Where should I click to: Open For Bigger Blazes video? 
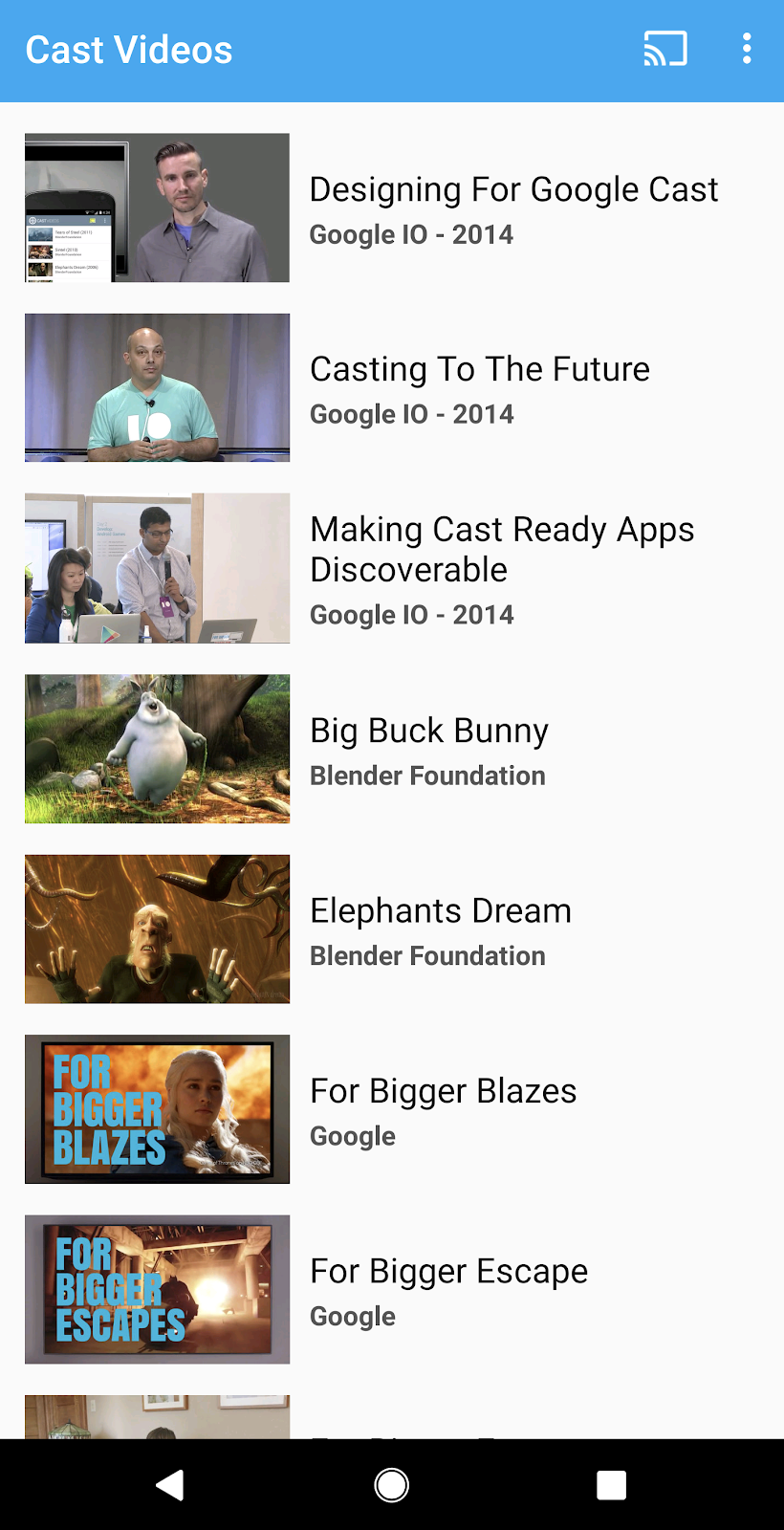pyautogui.click(x=443, y=1090)
